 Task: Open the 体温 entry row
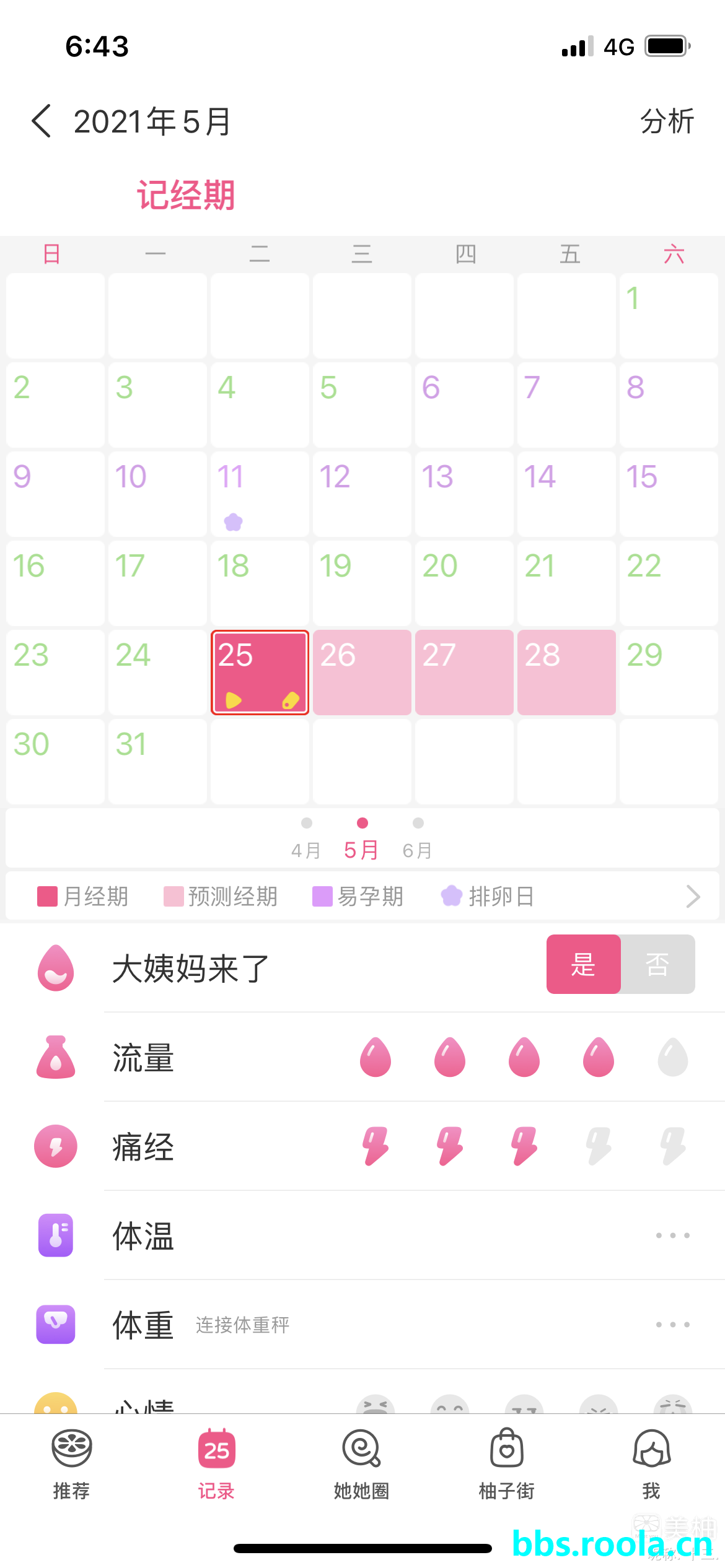click(397, 1235)
